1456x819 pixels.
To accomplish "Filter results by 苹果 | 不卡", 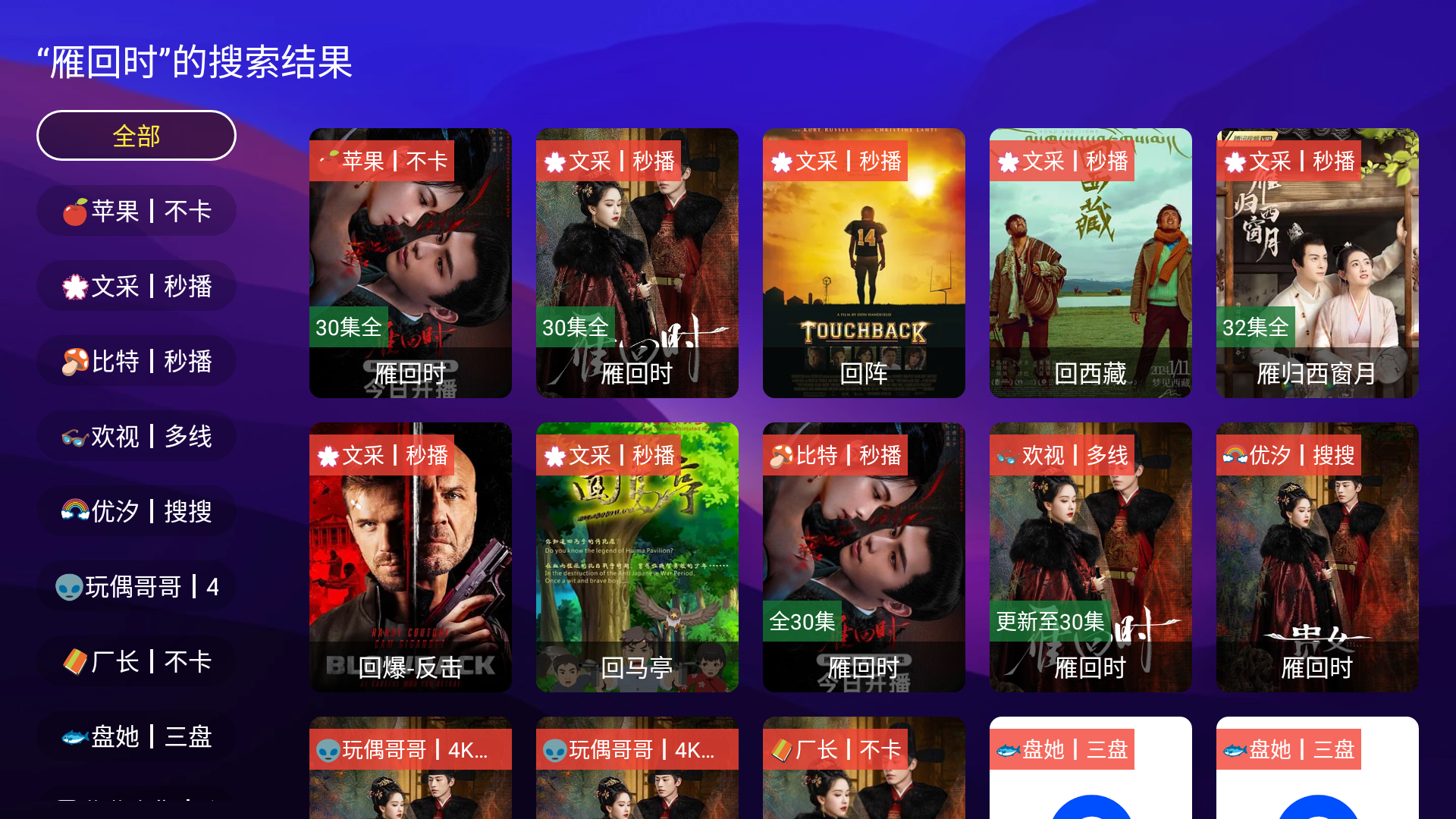I will 136,211.
